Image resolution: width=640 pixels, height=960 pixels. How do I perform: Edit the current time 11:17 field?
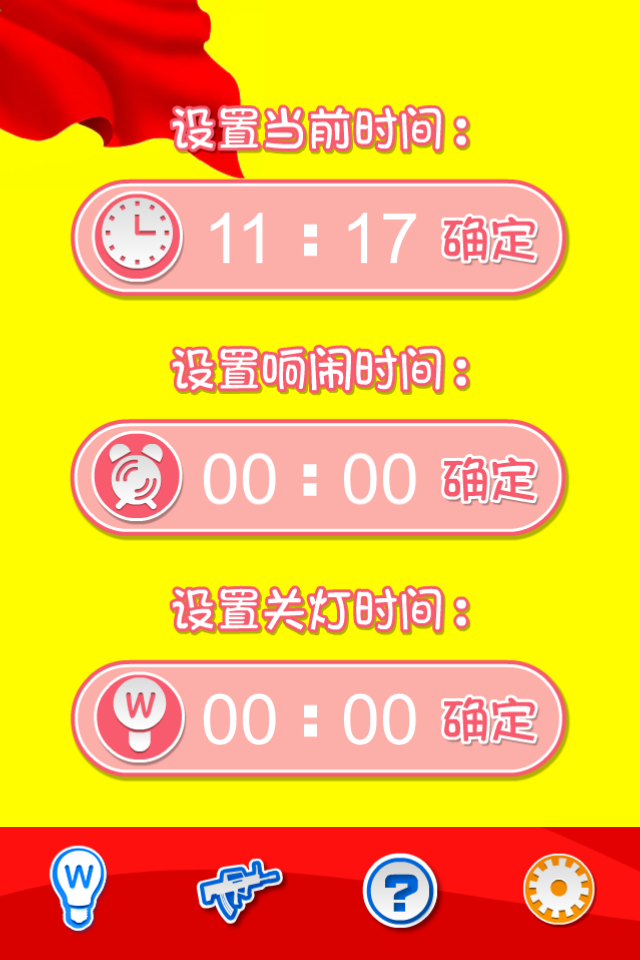(x=310, y=240)
